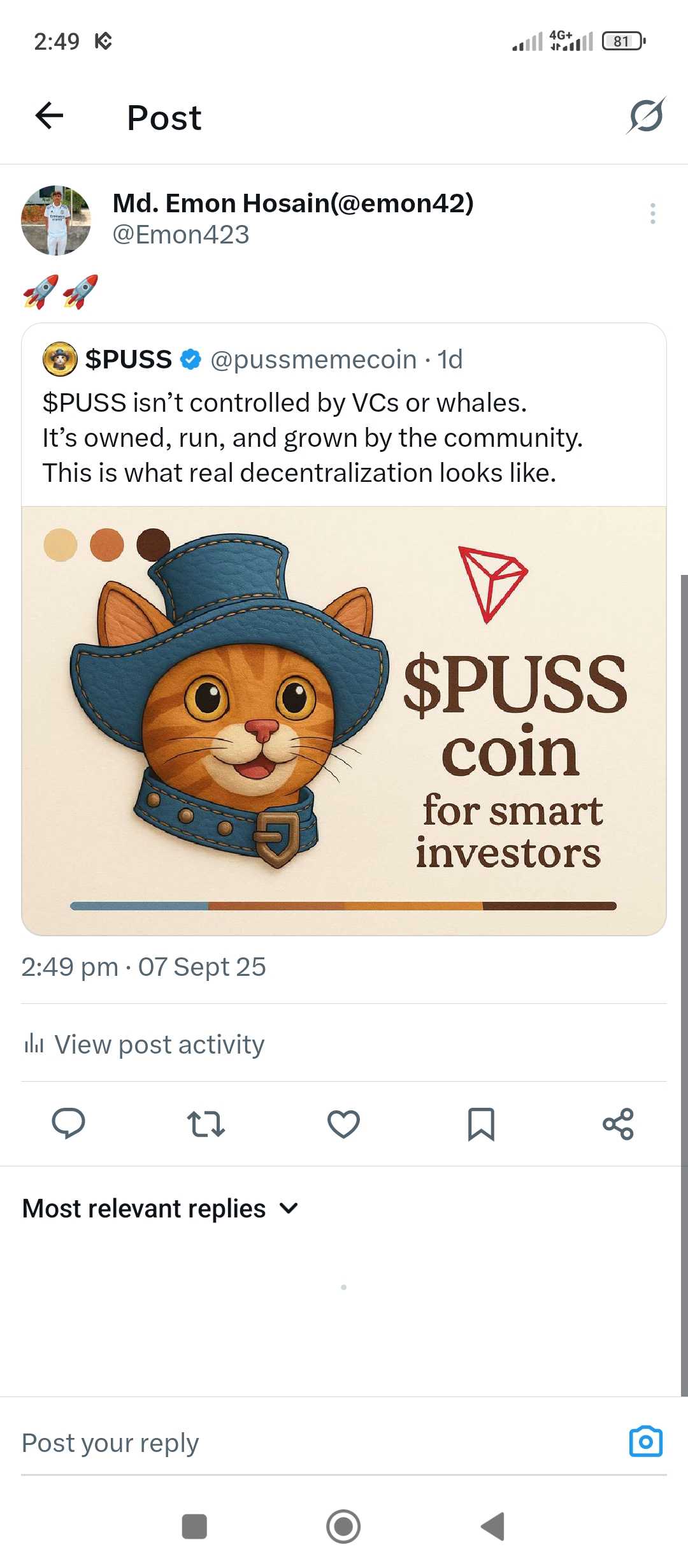Expand the Most relevant replies sorter
Image resolution: width=688 pixels, height=1568 pixels.
point(161,1209)
